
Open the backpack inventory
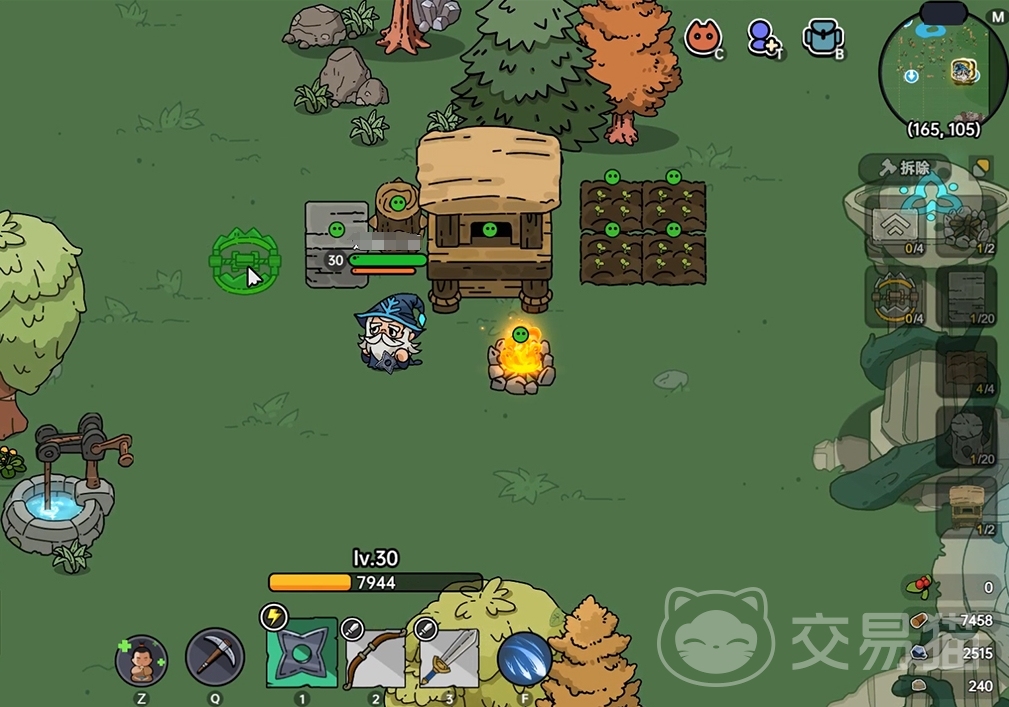[x=824, y=38]
